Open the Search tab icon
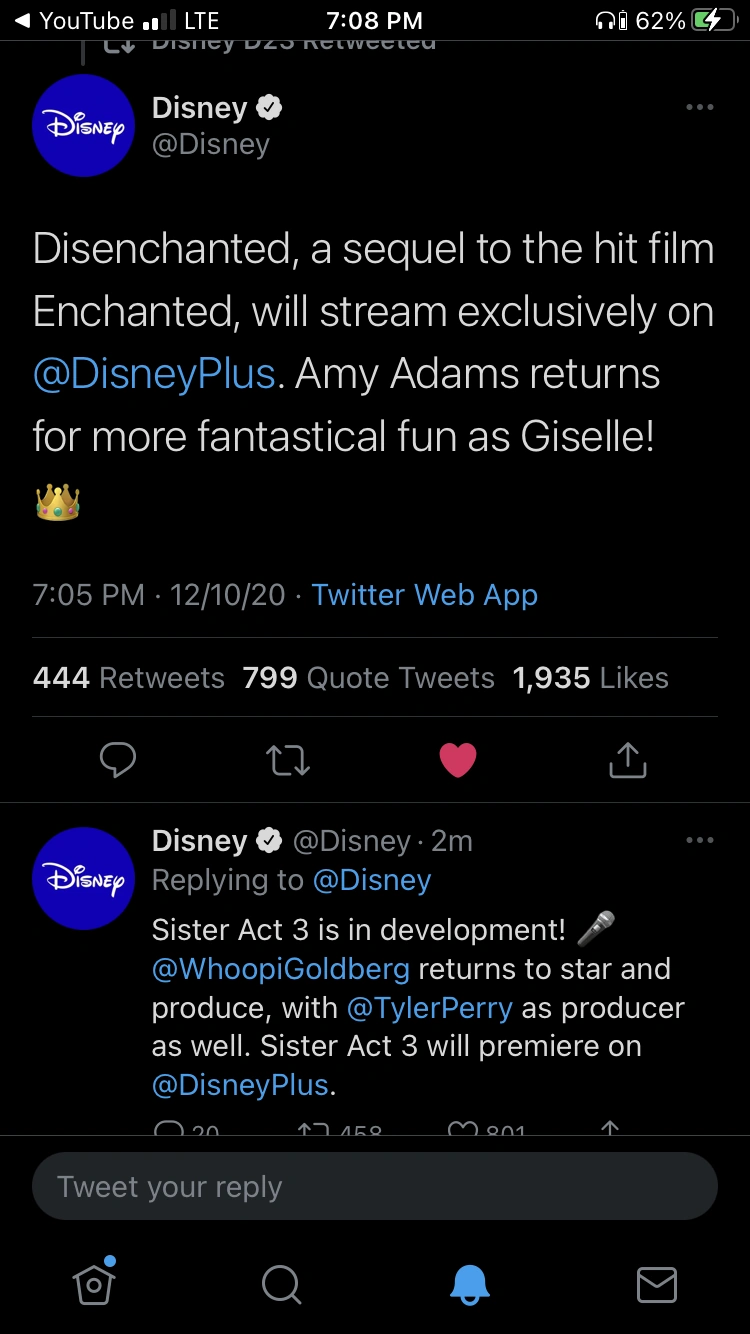750x1334 pixels. (281, 1287)
